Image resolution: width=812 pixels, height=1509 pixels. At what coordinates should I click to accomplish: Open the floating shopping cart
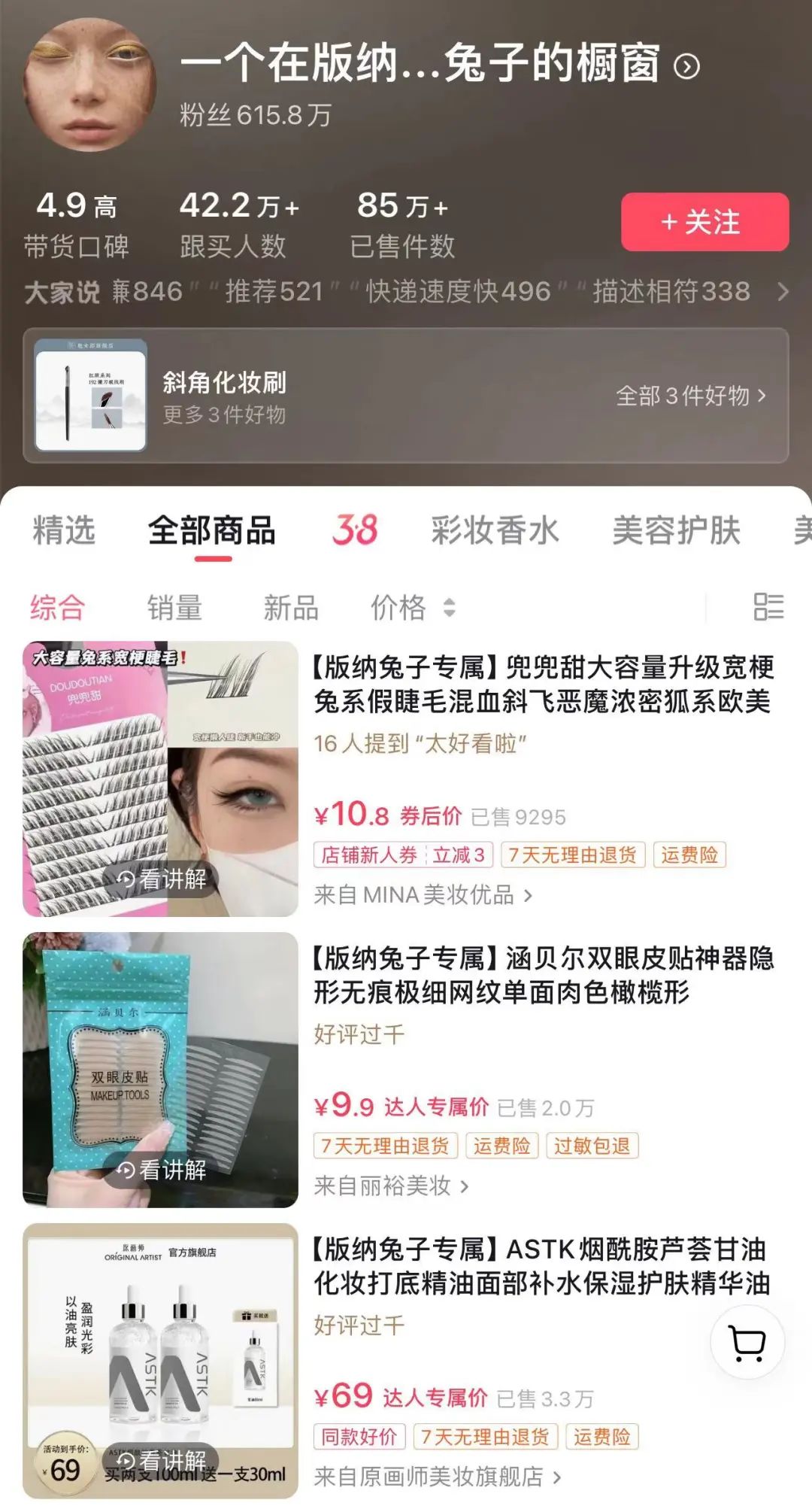pos(747,1343)
